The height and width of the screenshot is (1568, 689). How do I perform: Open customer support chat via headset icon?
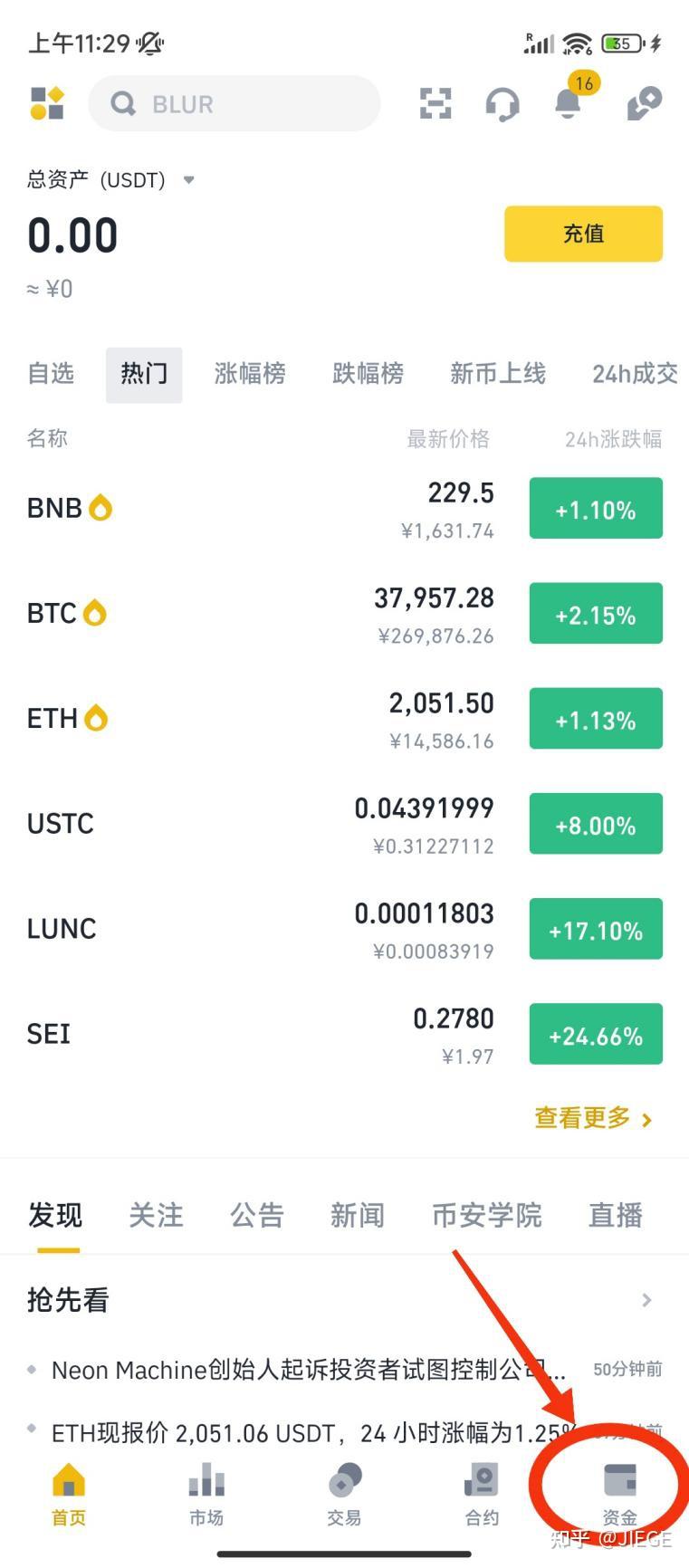[502, 104]
